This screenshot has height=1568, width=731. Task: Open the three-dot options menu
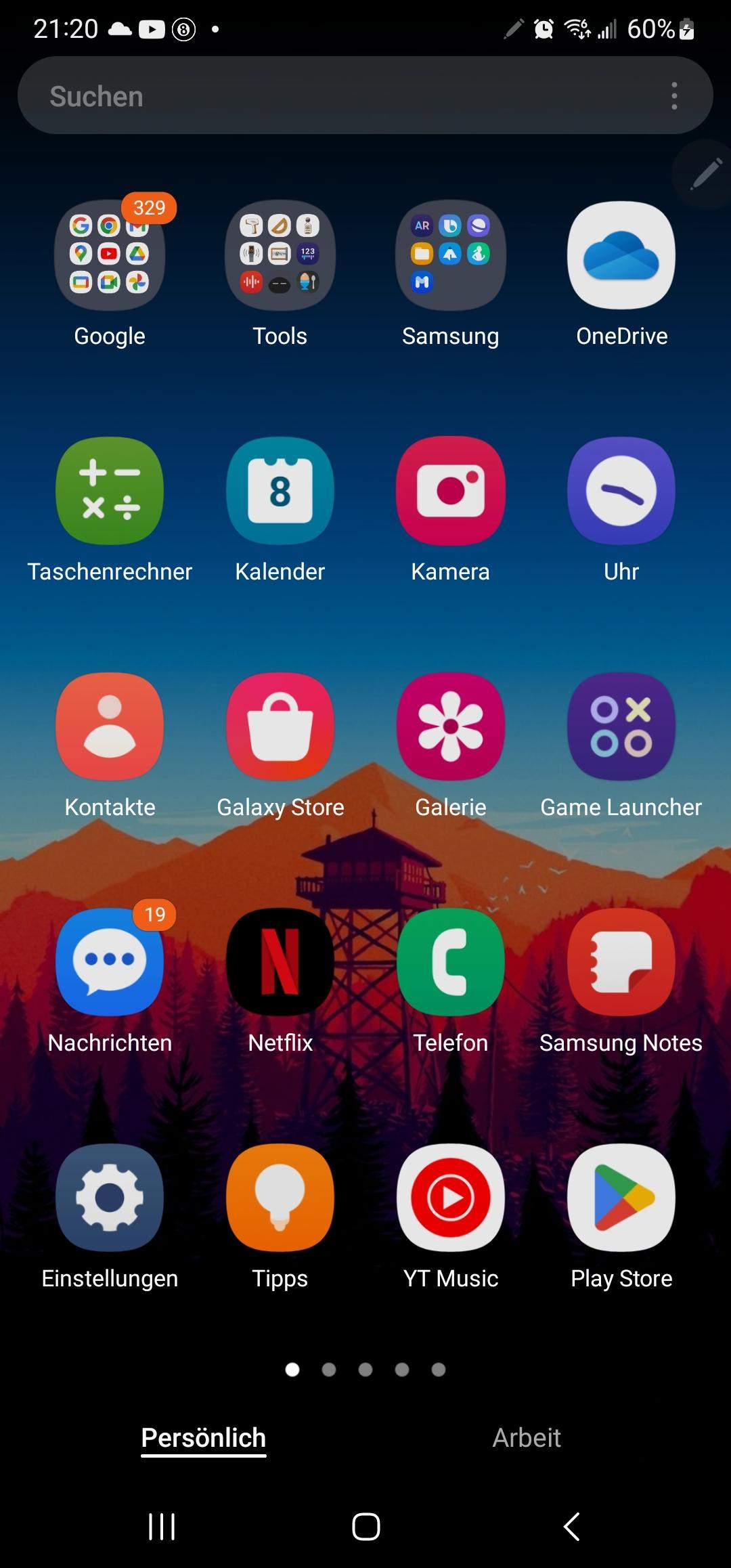674,95
